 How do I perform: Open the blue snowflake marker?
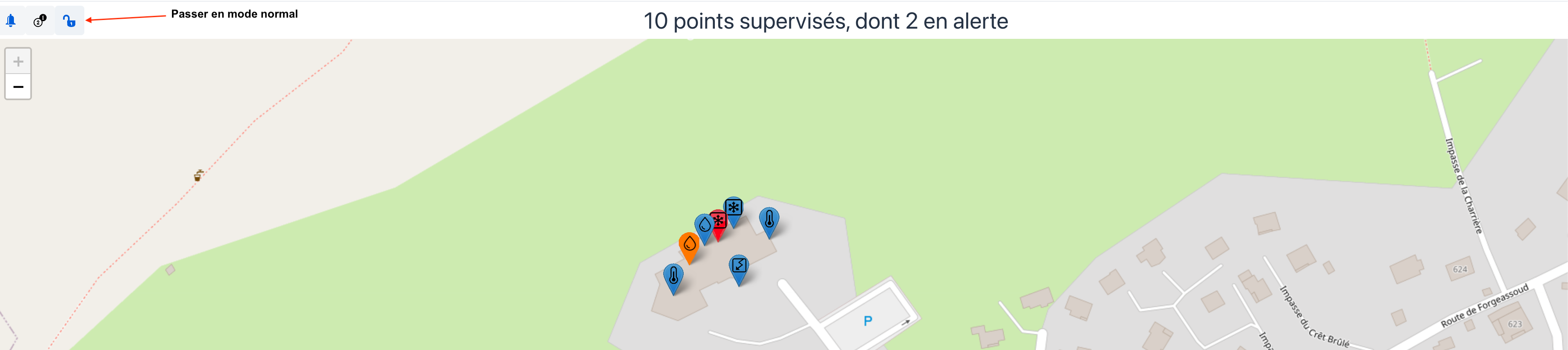click(734, 207)
